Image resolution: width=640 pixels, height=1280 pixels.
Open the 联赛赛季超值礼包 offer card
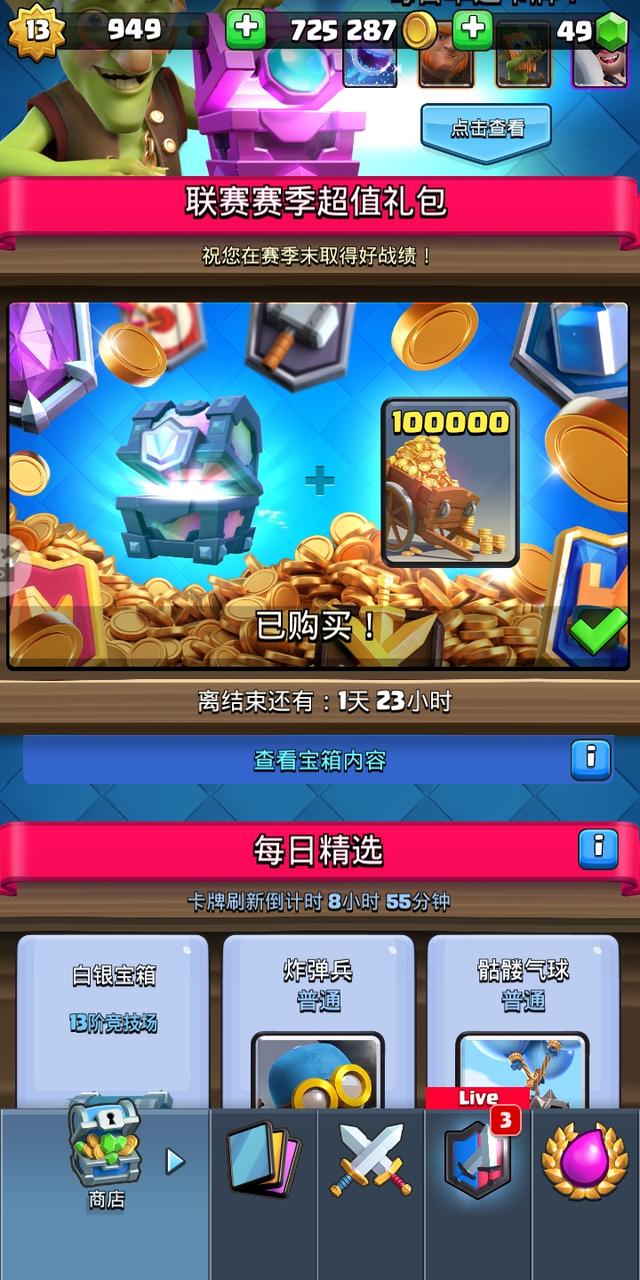tap(319, 485)
